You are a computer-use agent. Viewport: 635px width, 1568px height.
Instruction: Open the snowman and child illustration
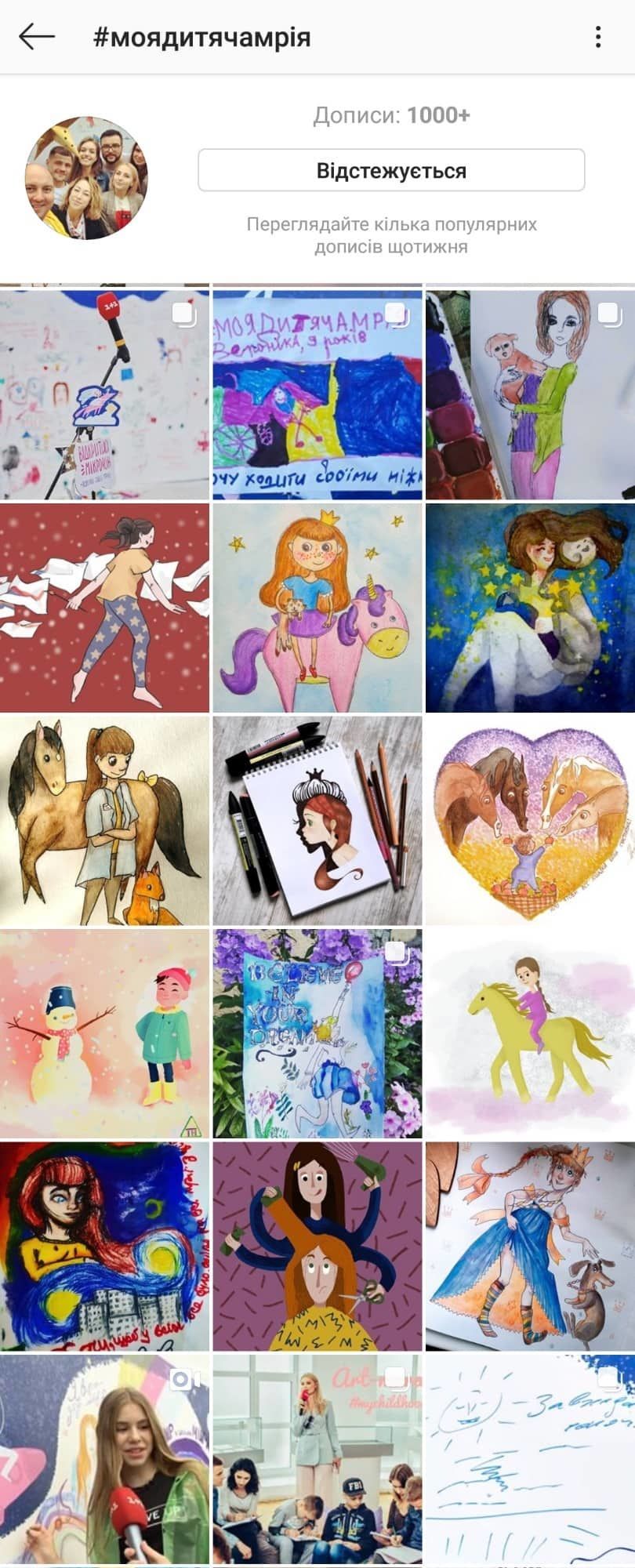(104, 1033)
